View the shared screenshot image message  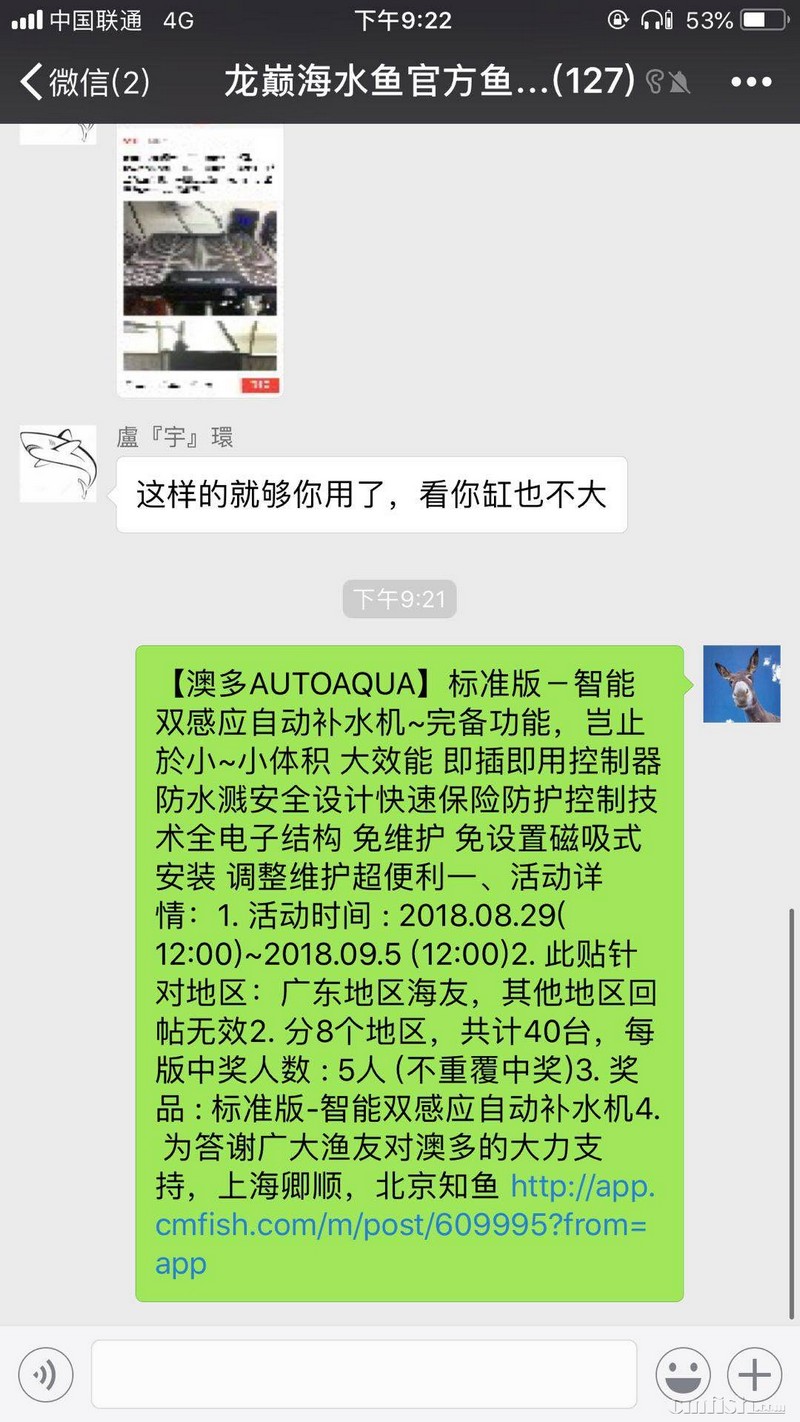(200, 260)
